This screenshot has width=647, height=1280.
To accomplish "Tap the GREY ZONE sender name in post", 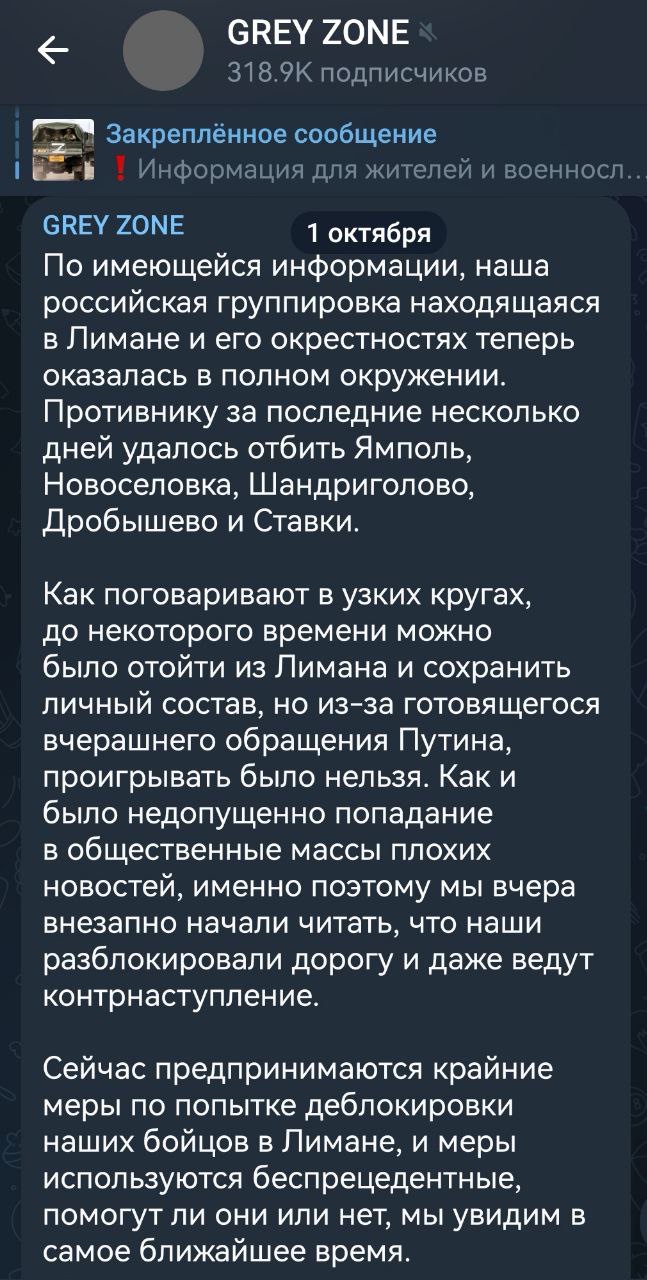I will 114,225.
